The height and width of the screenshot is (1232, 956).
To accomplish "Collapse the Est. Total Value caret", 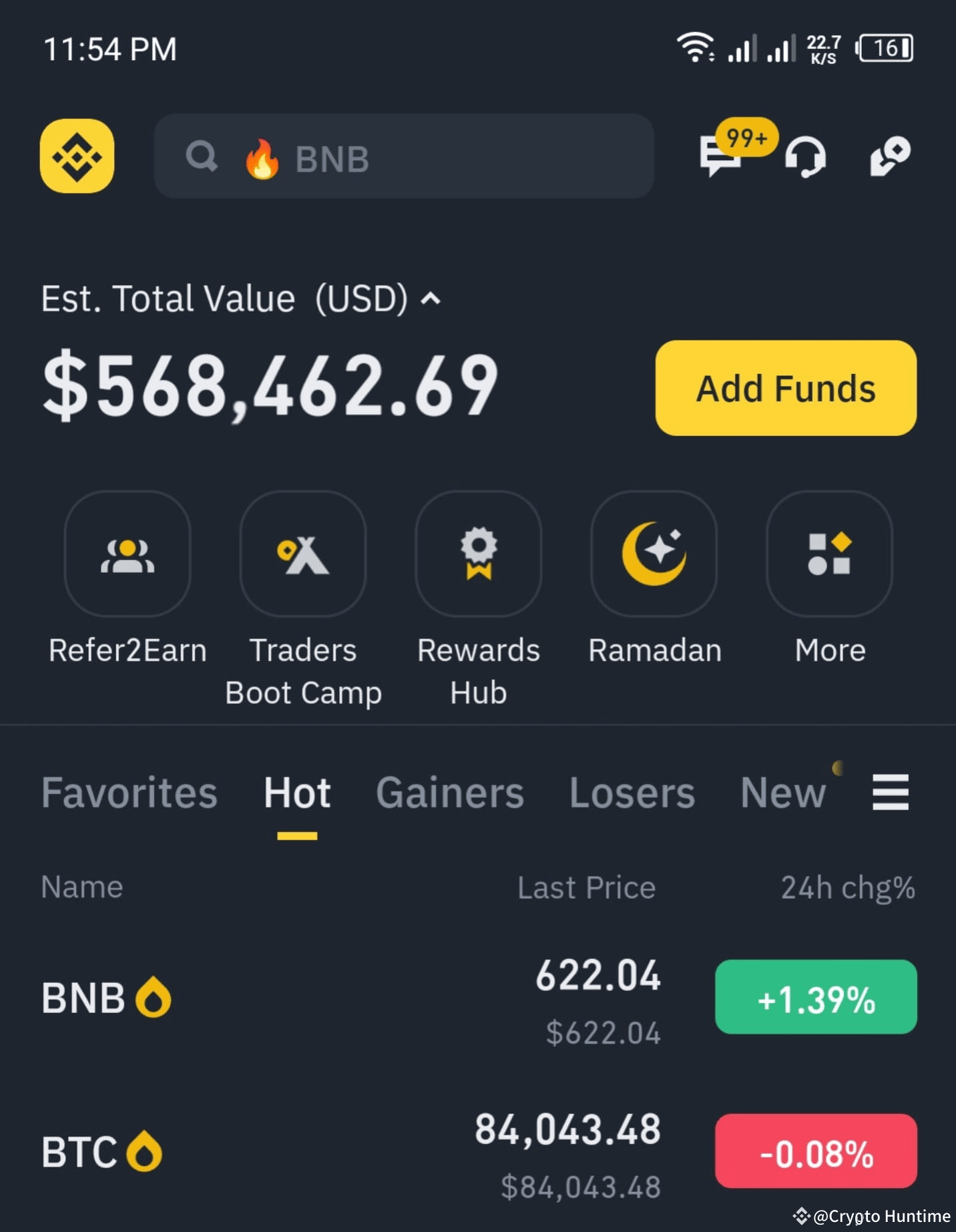I will (431, 298).
